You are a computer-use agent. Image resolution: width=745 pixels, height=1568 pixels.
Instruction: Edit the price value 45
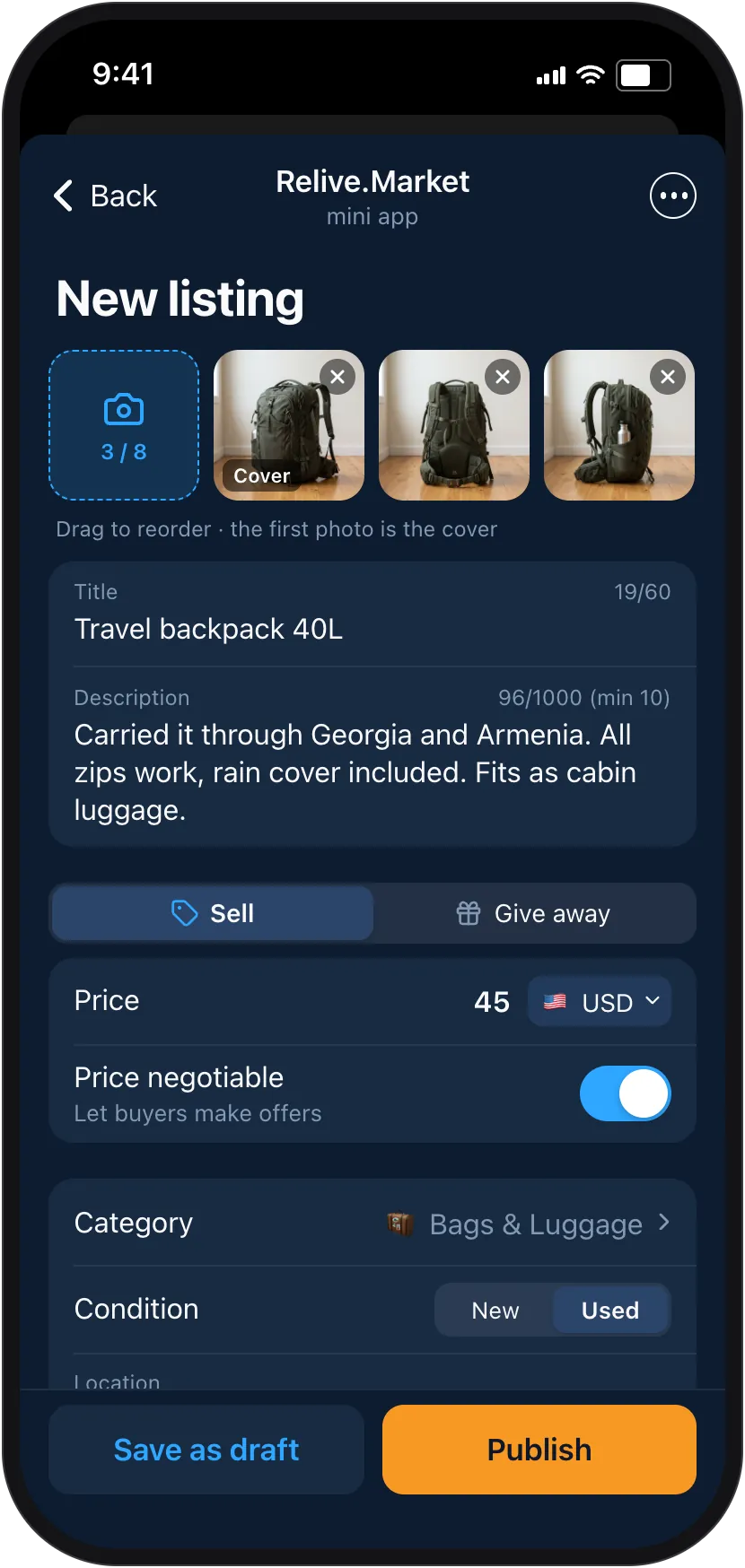pos(492,1002)
